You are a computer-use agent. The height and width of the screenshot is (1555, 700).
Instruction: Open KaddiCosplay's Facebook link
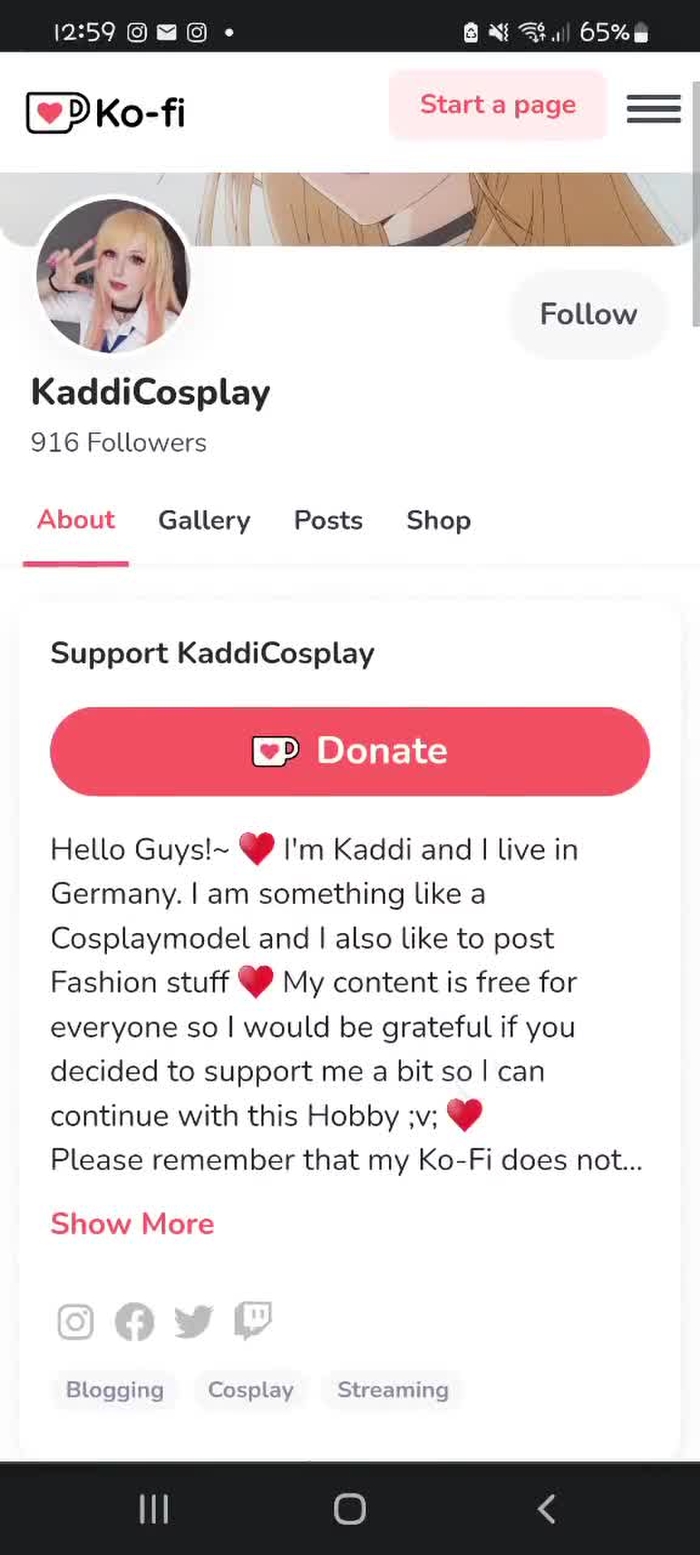(134, 1322)
